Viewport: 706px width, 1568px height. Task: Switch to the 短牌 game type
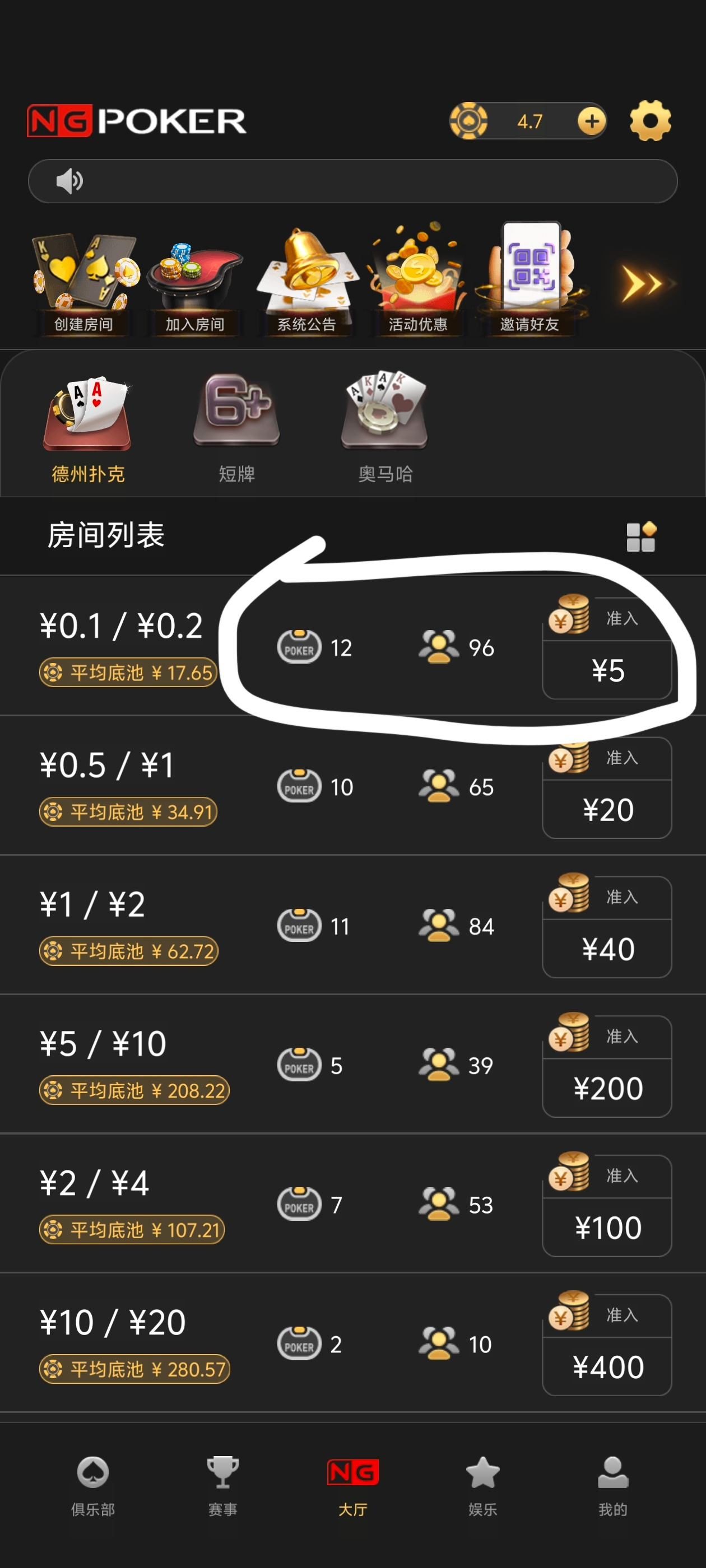pyautogui.click(x=236, y=429)
